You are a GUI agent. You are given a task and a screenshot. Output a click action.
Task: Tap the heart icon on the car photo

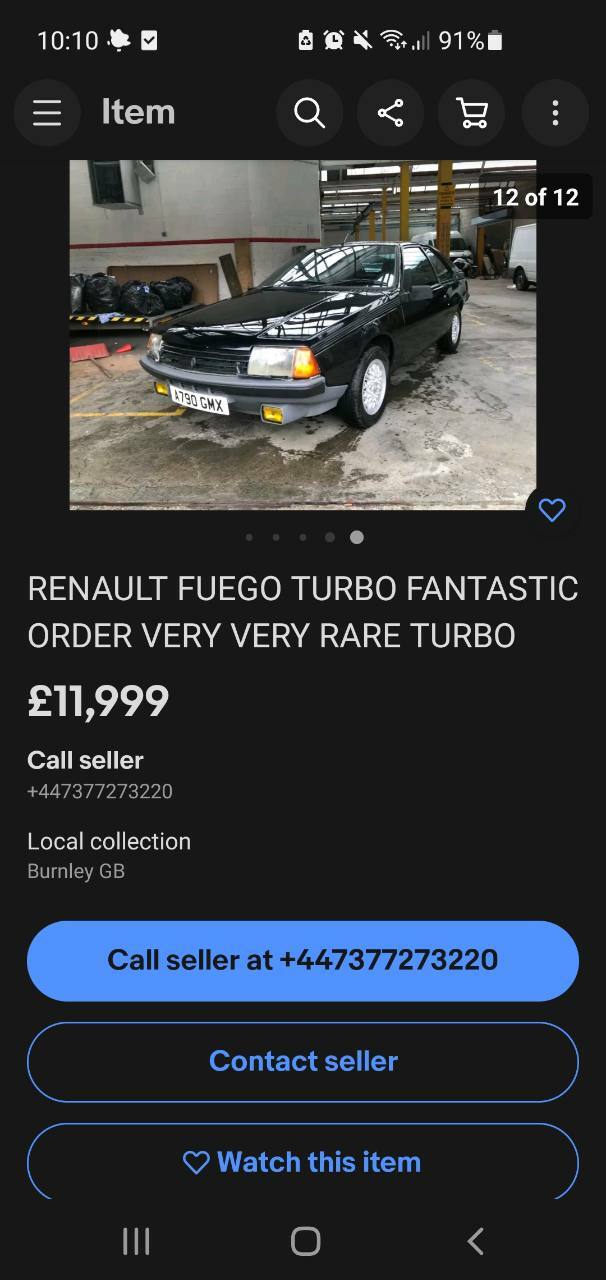pos(552,511)
